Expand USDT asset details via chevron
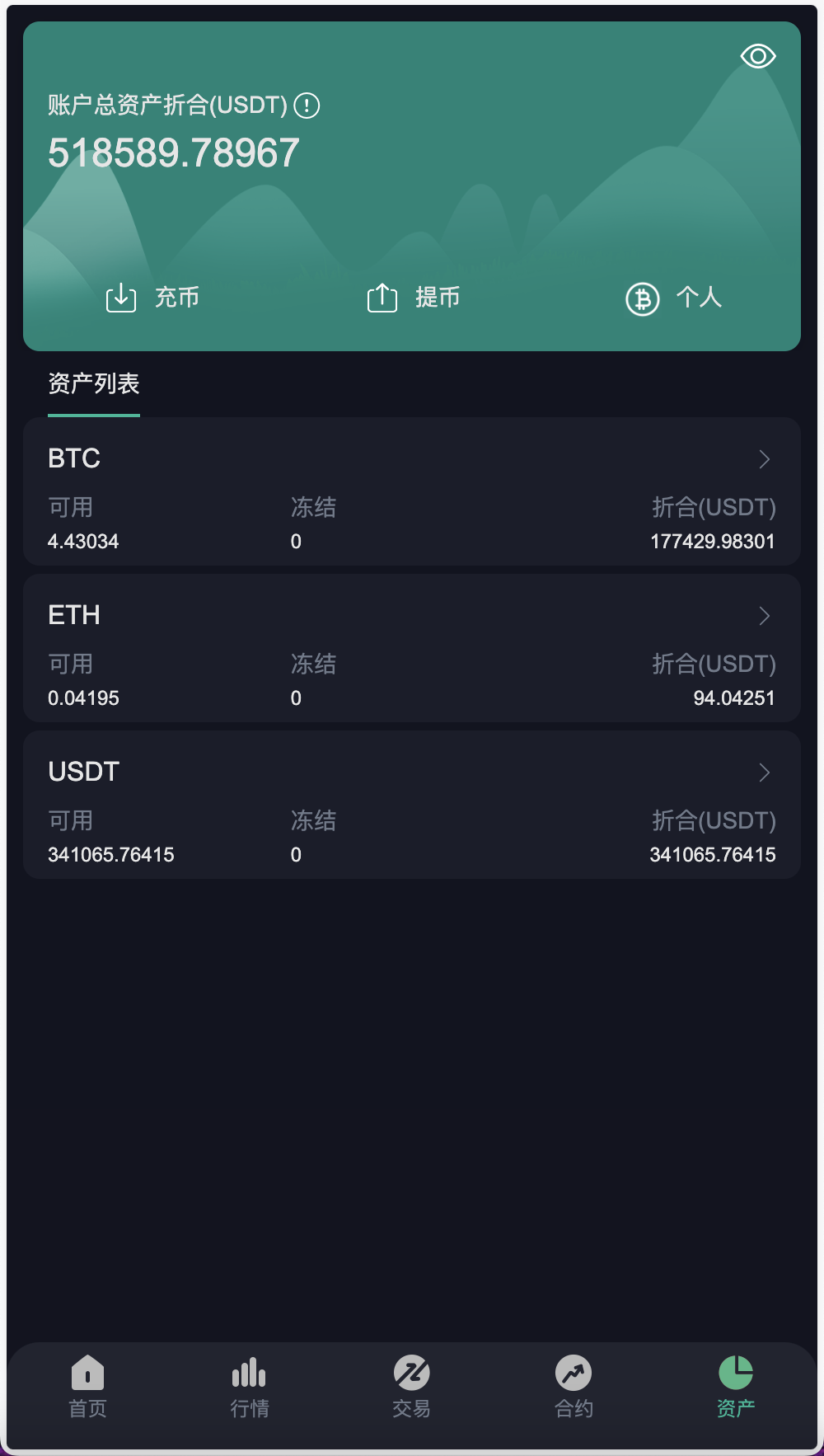The image size is (824, 1456). pyautogui.click(x=763, y=773)
